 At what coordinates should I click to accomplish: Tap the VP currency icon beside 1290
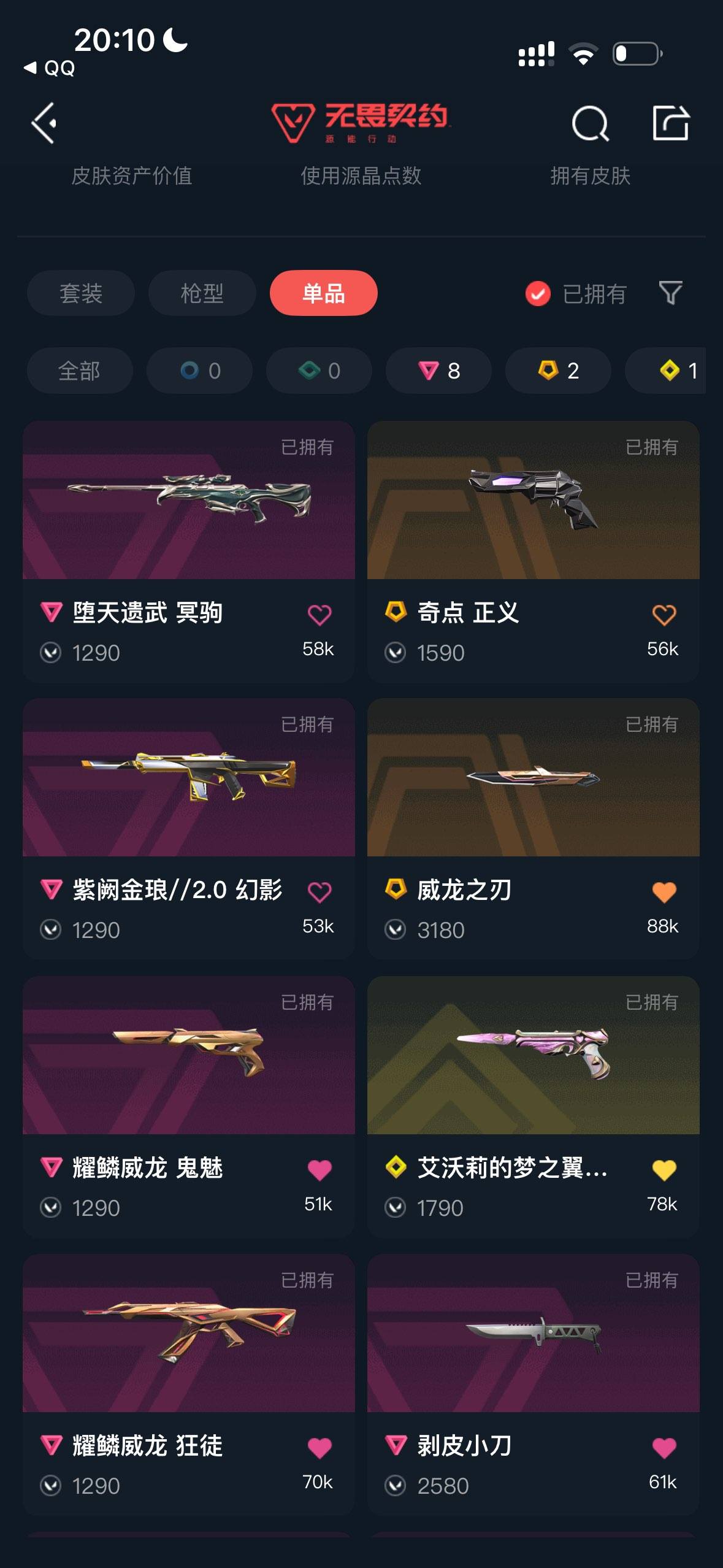click(51, 653)
